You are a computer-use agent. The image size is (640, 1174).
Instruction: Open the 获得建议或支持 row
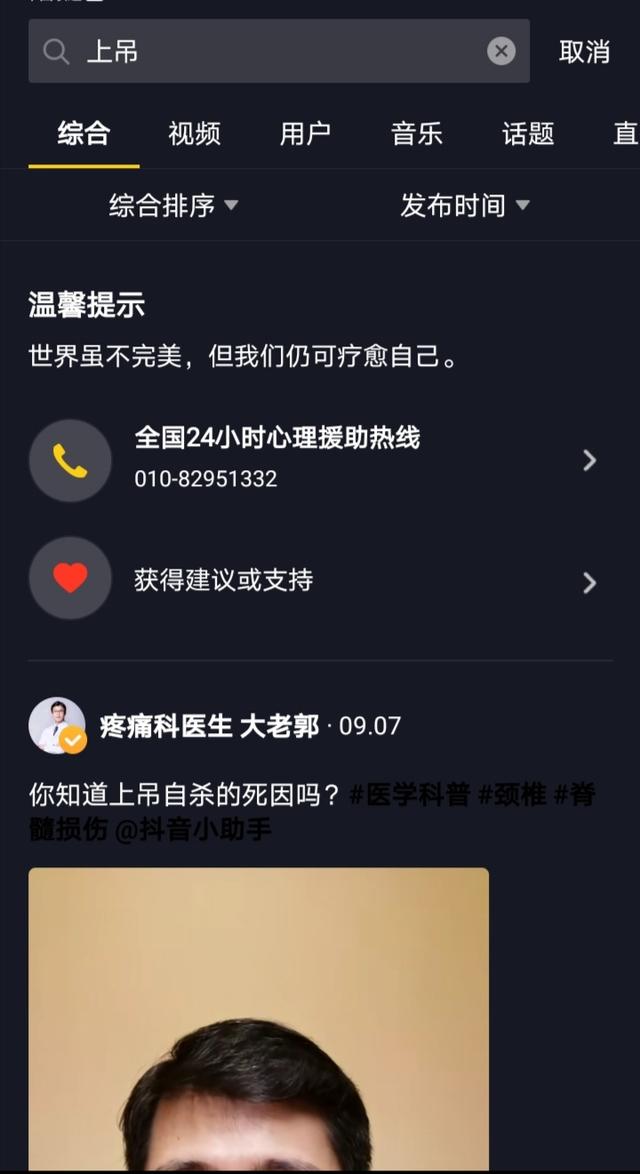pyautogui.click(x=320, y=579)
